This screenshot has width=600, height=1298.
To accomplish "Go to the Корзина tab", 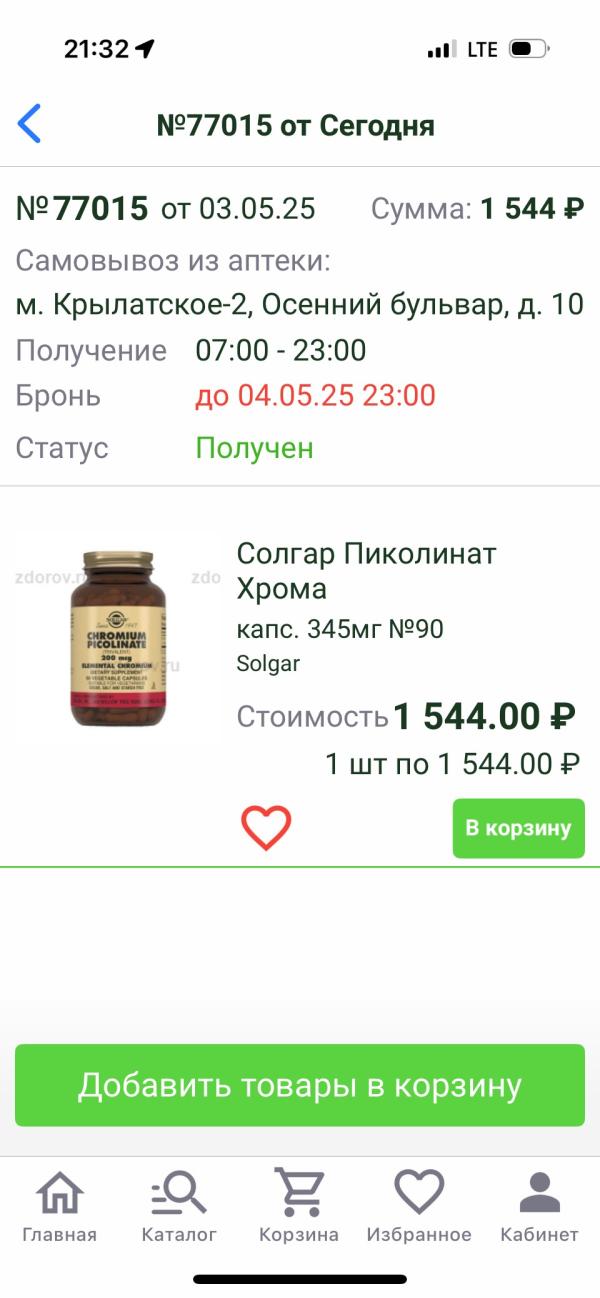I will 299,1207.
